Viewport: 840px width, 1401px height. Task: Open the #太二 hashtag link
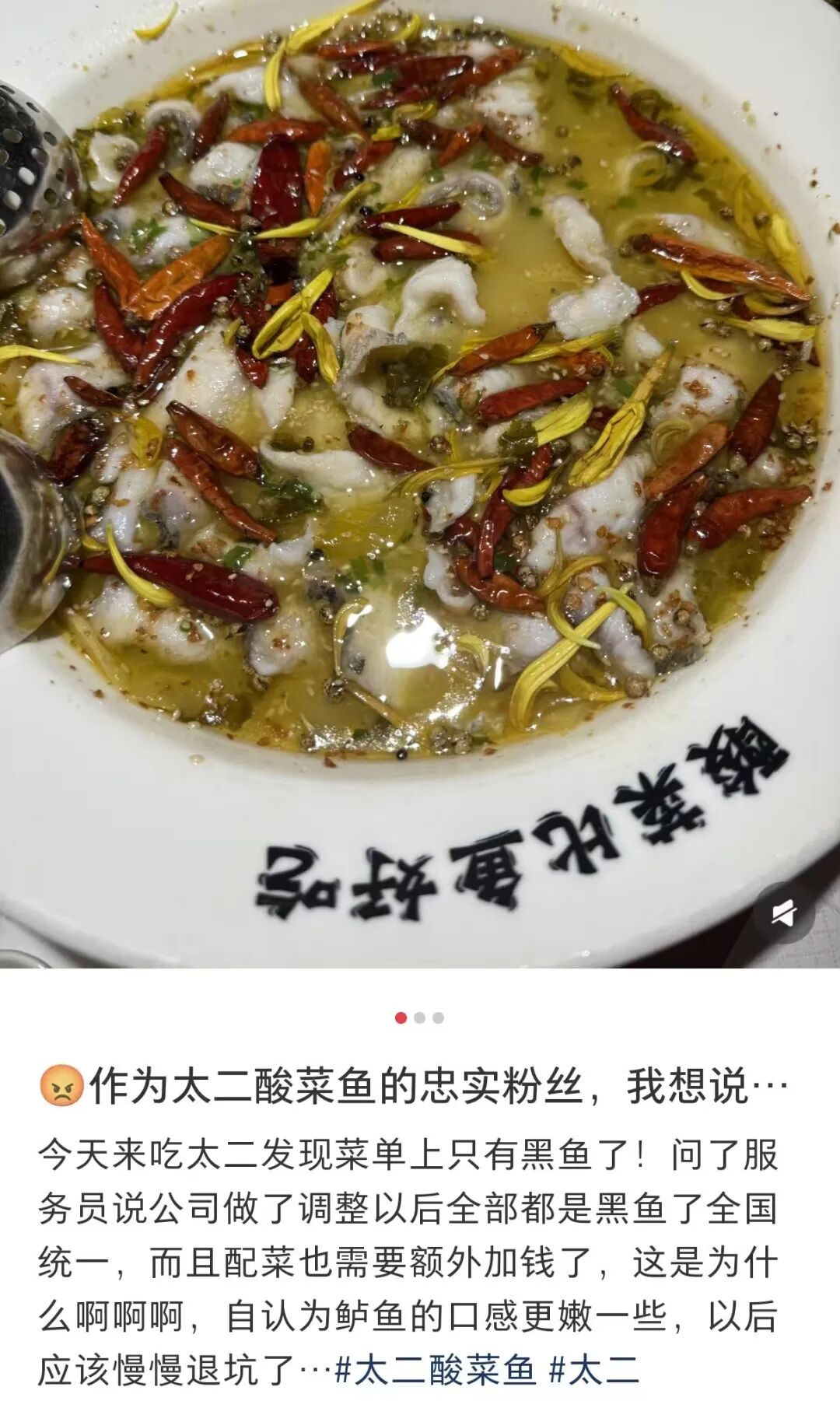pos(595,1369)
